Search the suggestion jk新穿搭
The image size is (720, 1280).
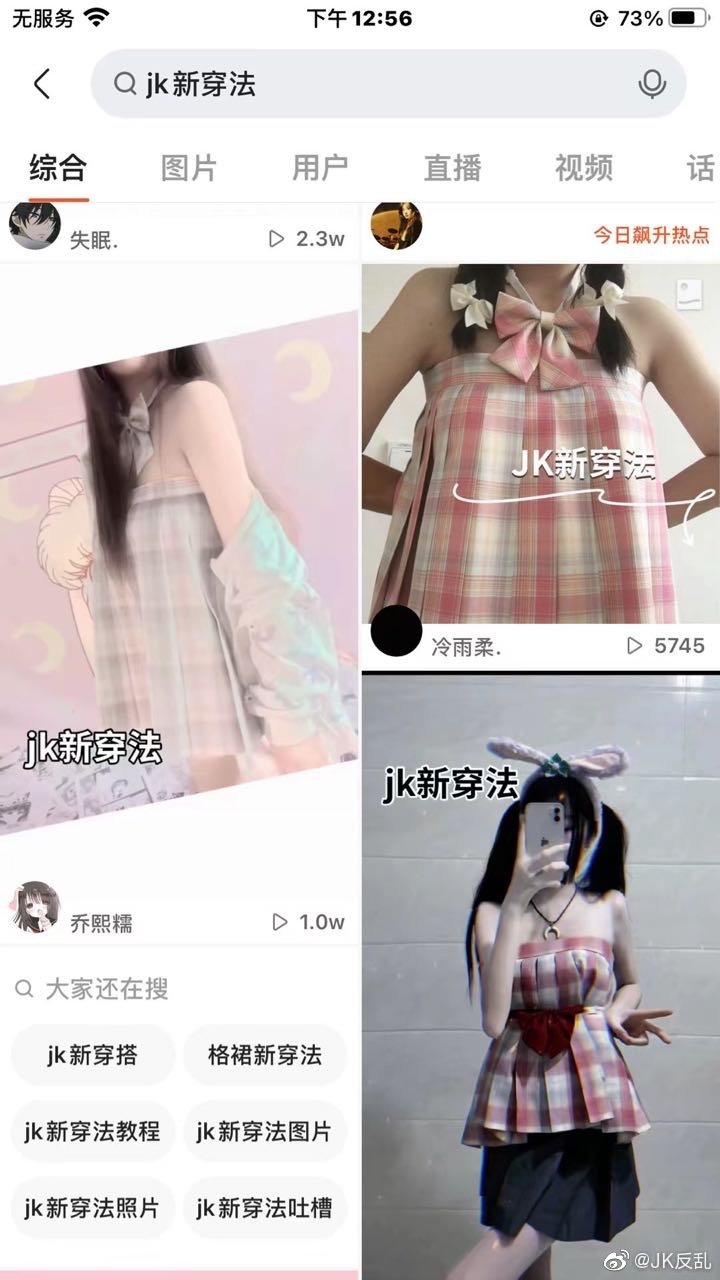point(92,1055)
